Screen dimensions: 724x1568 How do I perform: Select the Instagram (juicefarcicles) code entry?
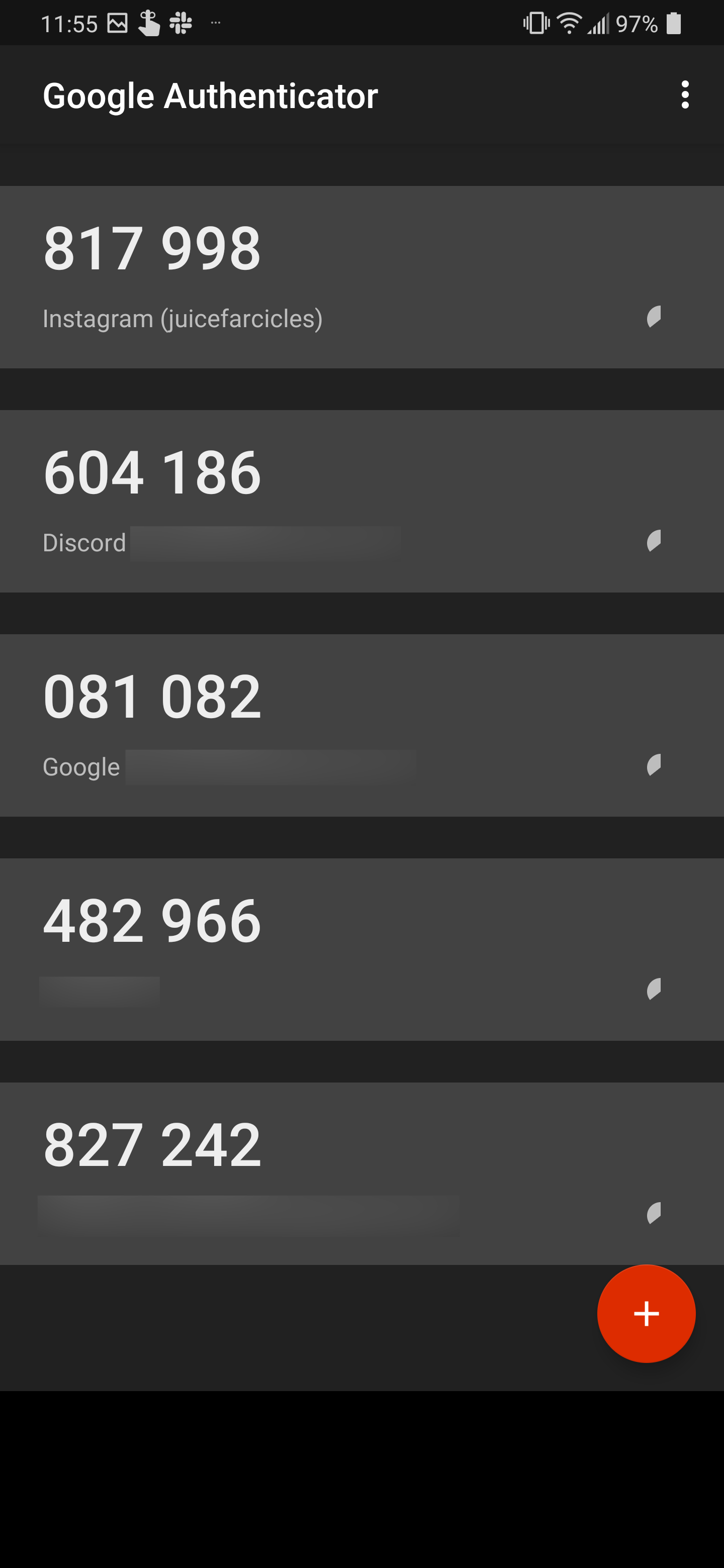click(x=361, y=277)
